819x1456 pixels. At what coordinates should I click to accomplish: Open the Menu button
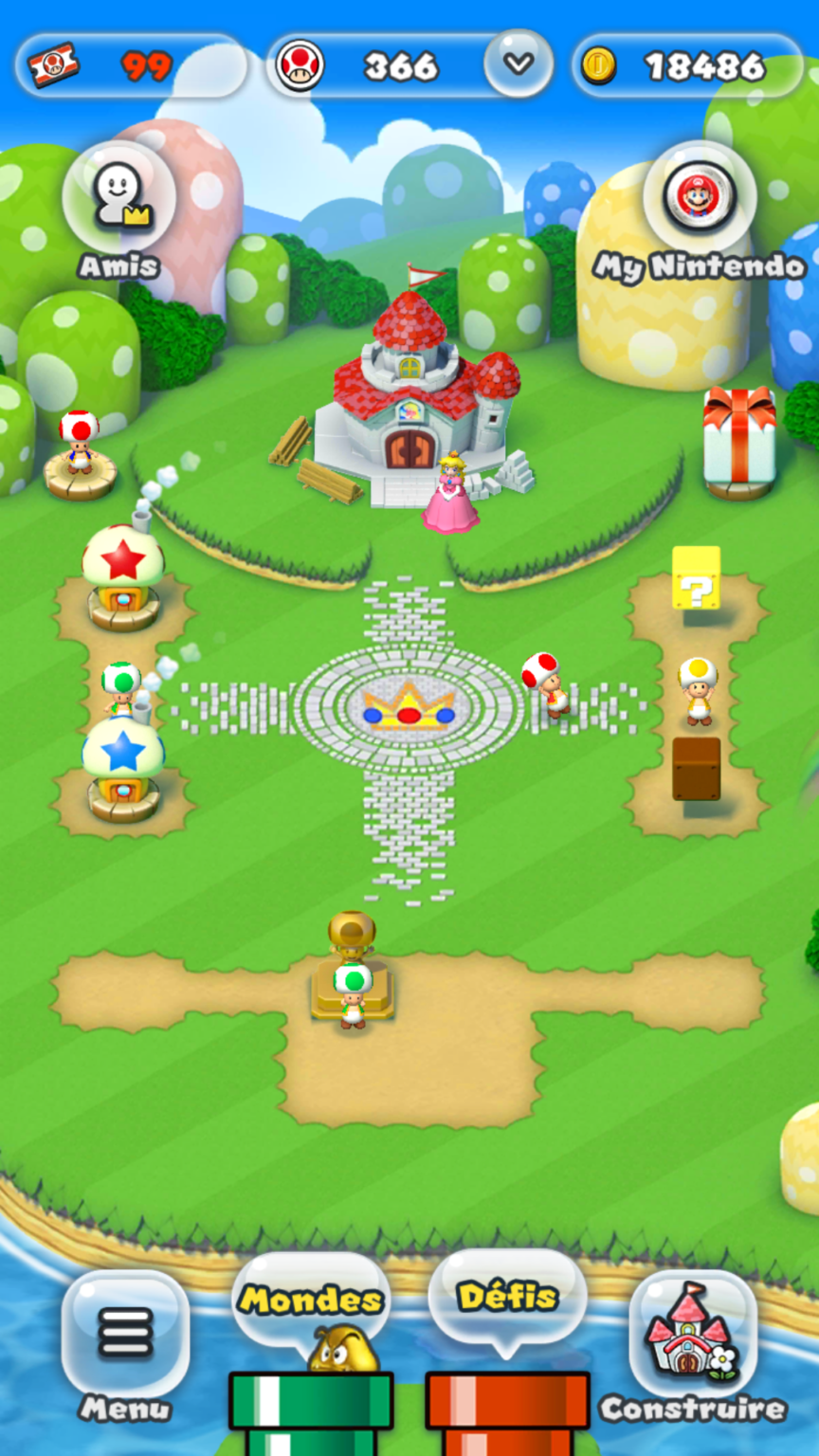[125, 1333]
